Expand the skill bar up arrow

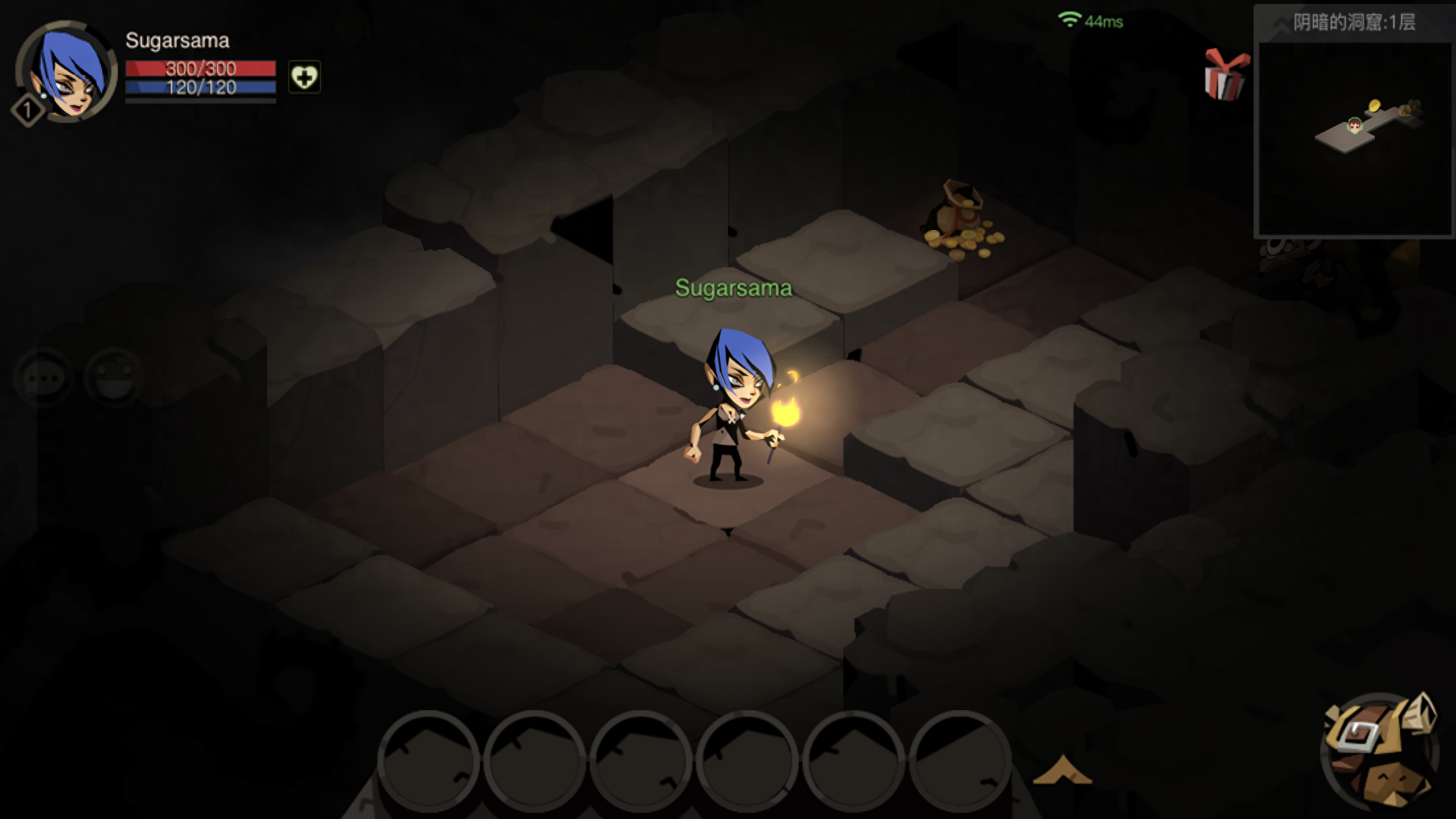1062,770
